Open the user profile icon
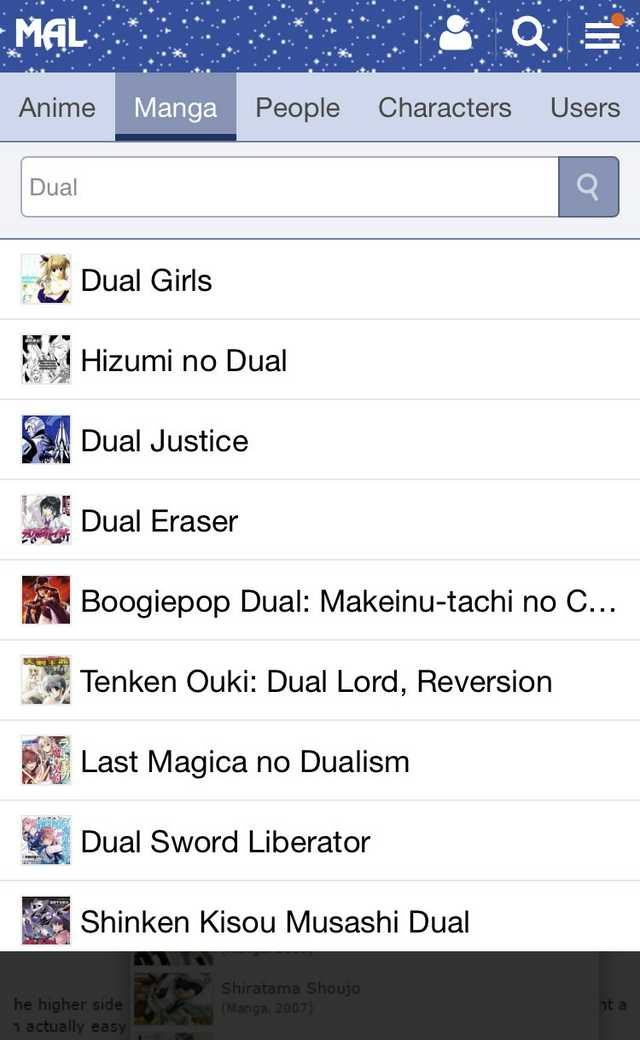The width and height of the screenshot is (640, 1040). click(456, 34)
